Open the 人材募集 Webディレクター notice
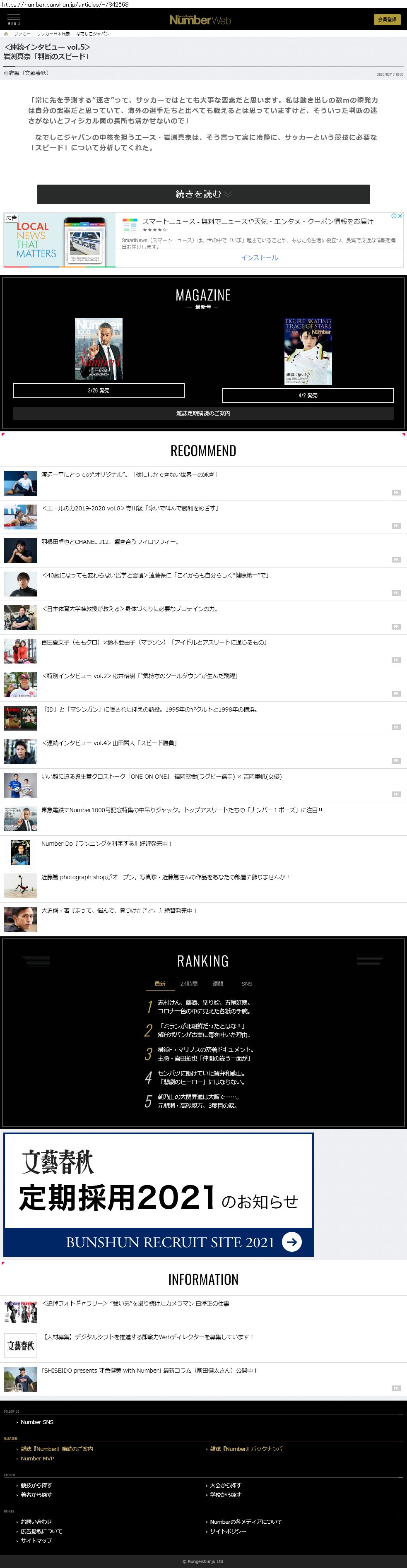 tap(148, 1337)
